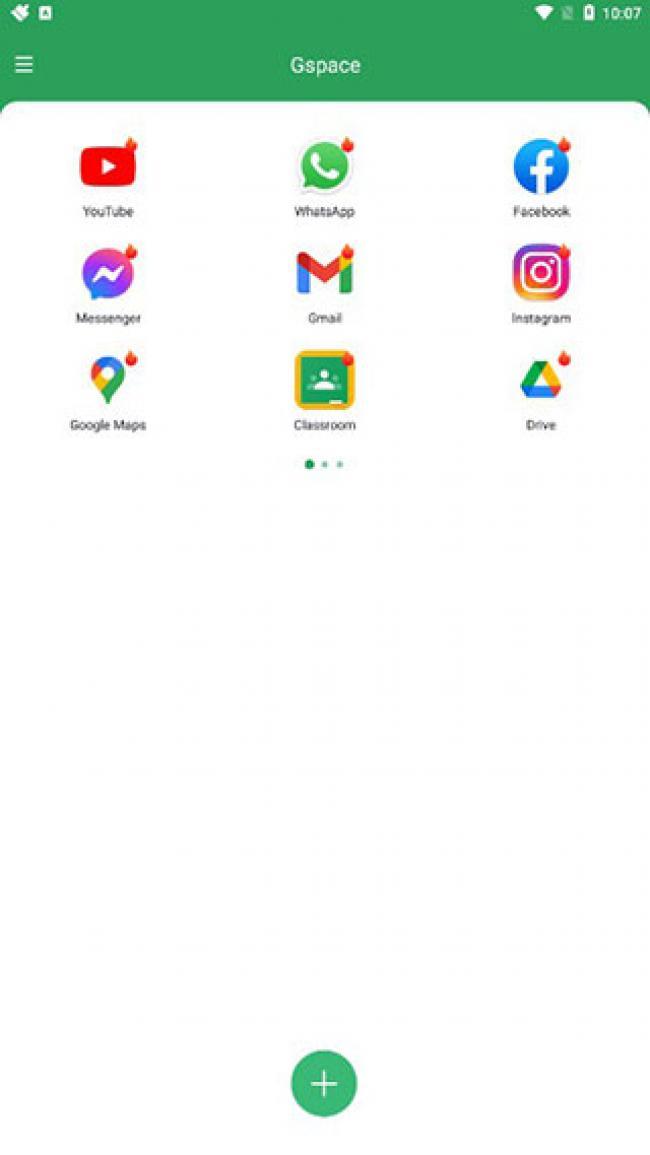Open Drive
Screen dimensions: 650x1155
[541, 381]
